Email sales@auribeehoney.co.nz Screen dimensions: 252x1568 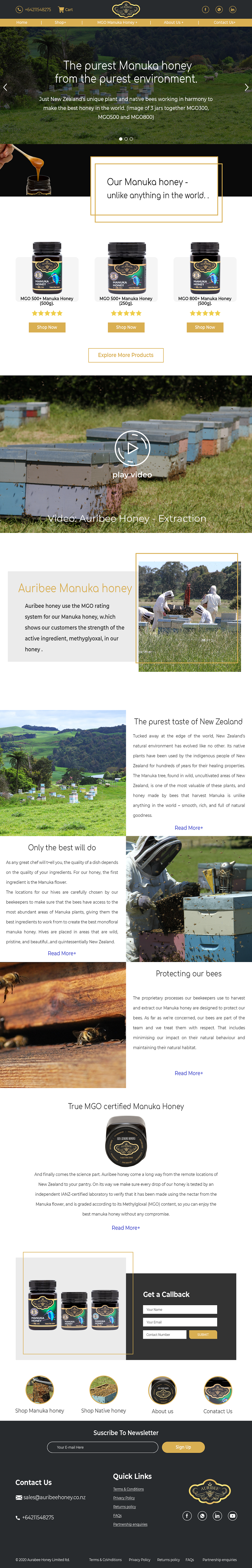[54, 1497]
